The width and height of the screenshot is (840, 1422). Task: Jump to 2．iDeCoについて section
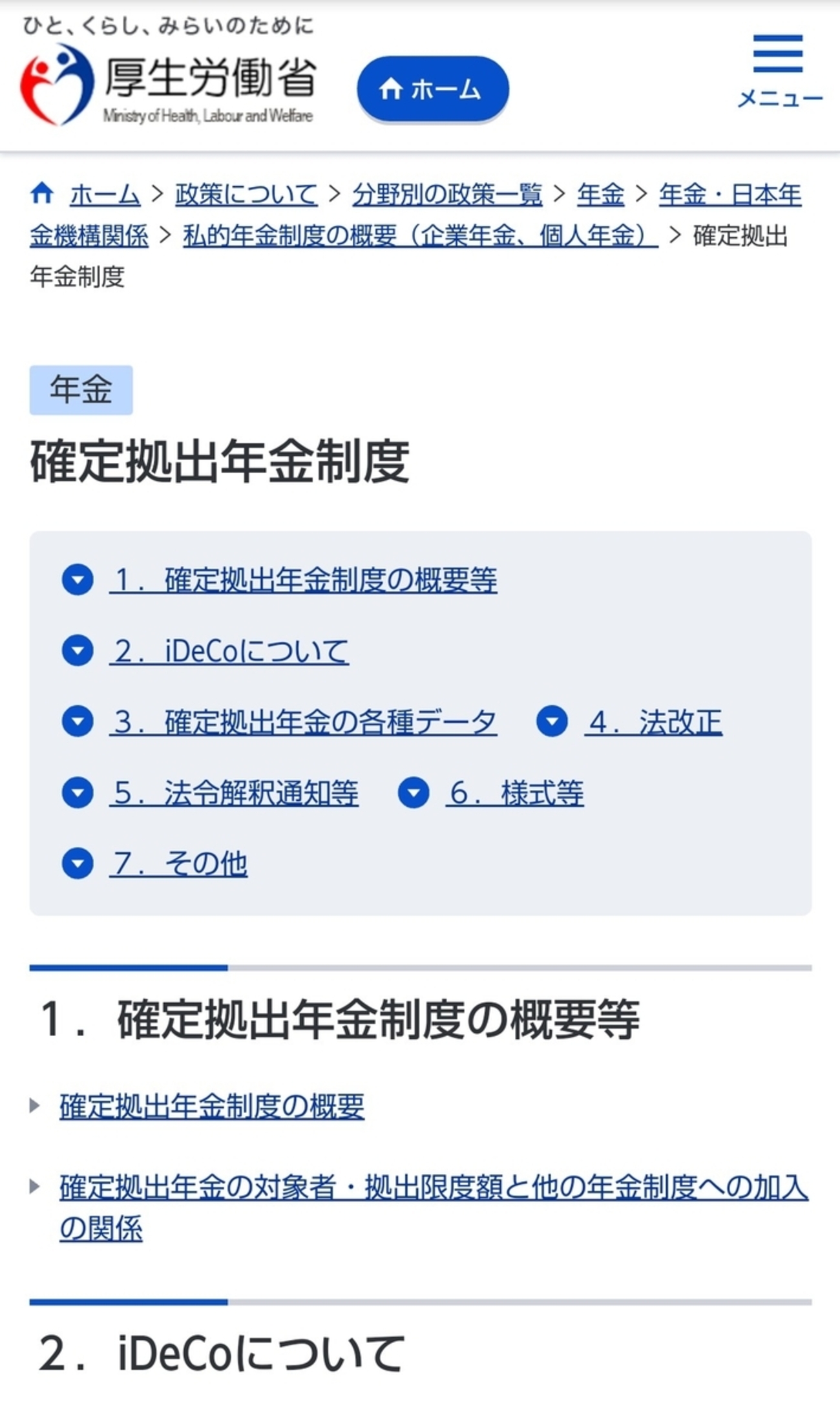click(x=229, y=651)
